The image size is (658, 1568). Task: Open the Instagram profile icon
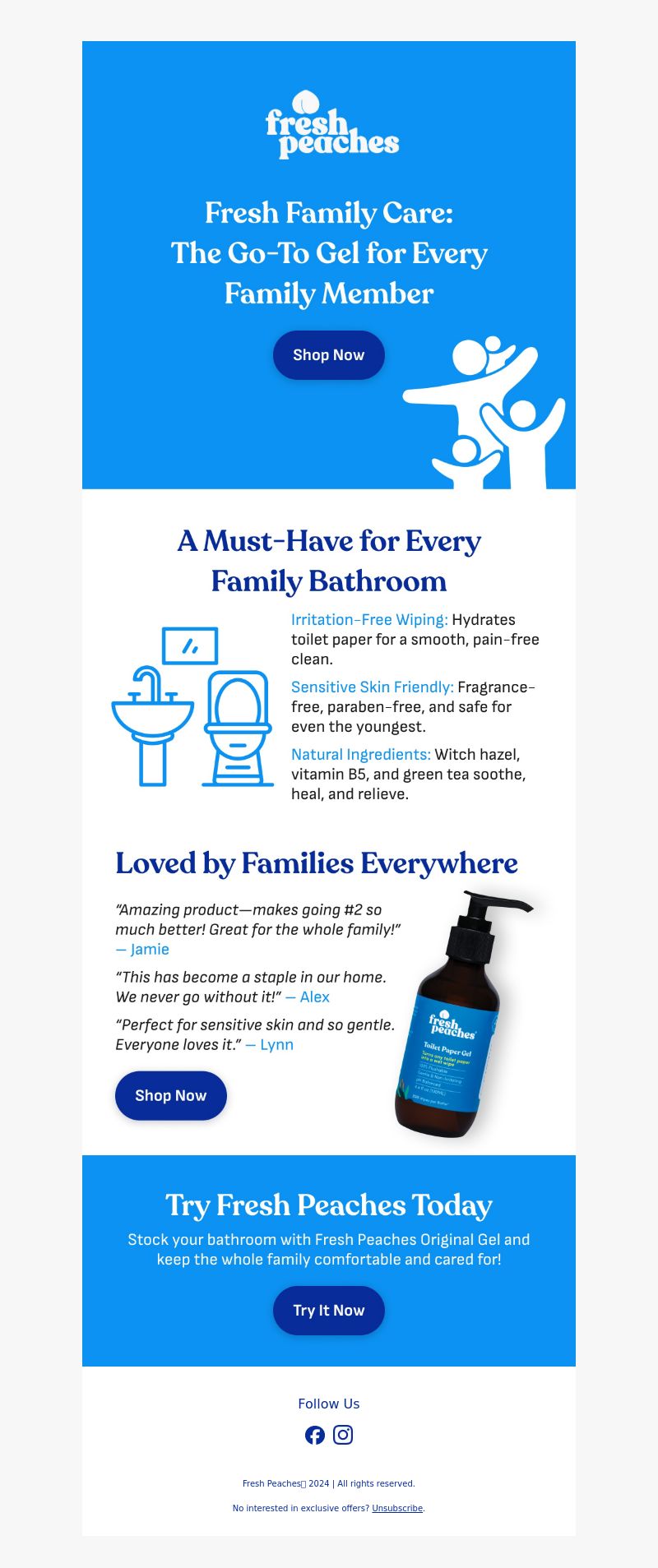[x=343, y=1435]
